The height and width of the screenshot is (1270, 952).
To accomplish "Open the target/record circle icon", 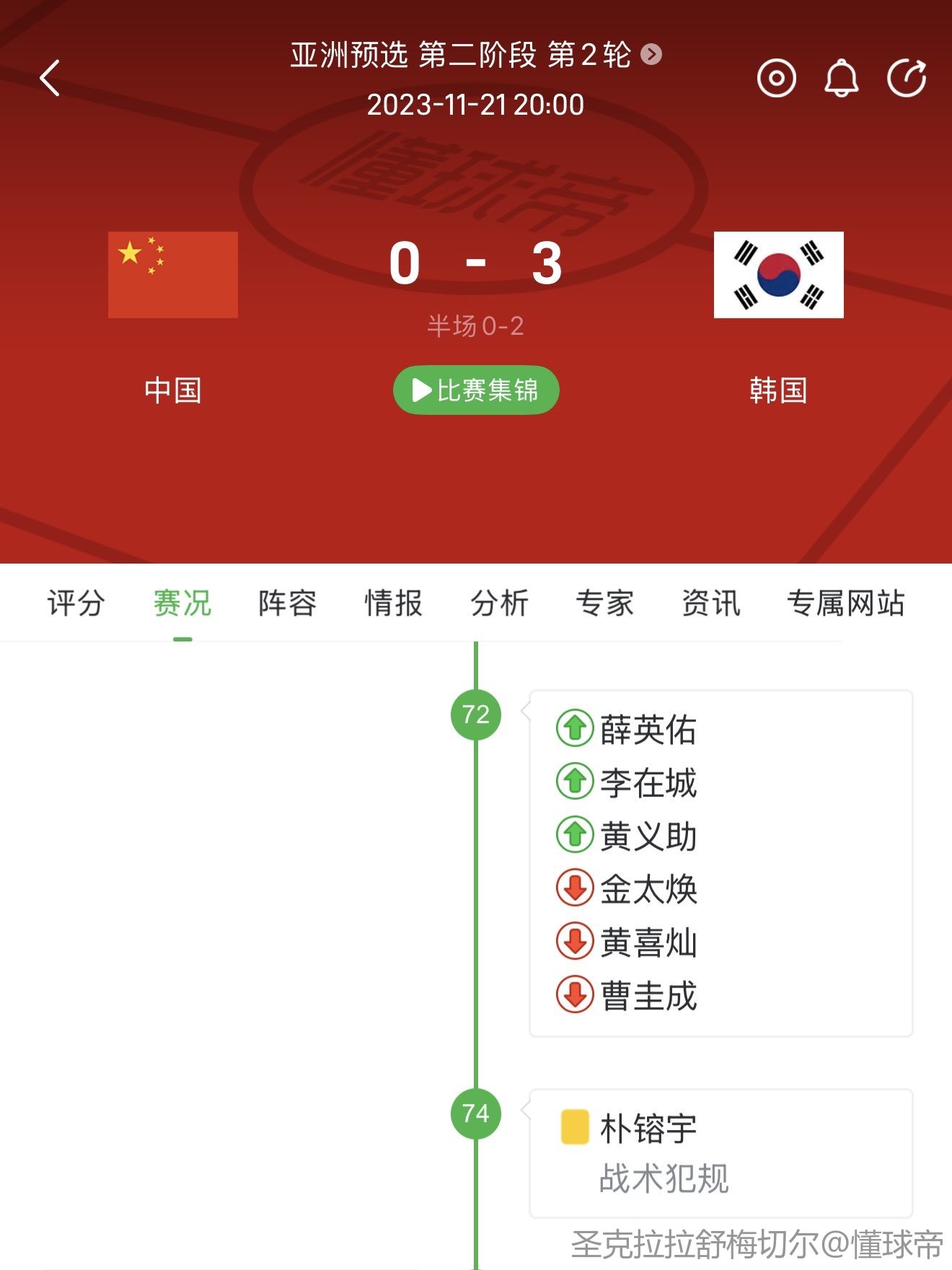I will 776,78.
